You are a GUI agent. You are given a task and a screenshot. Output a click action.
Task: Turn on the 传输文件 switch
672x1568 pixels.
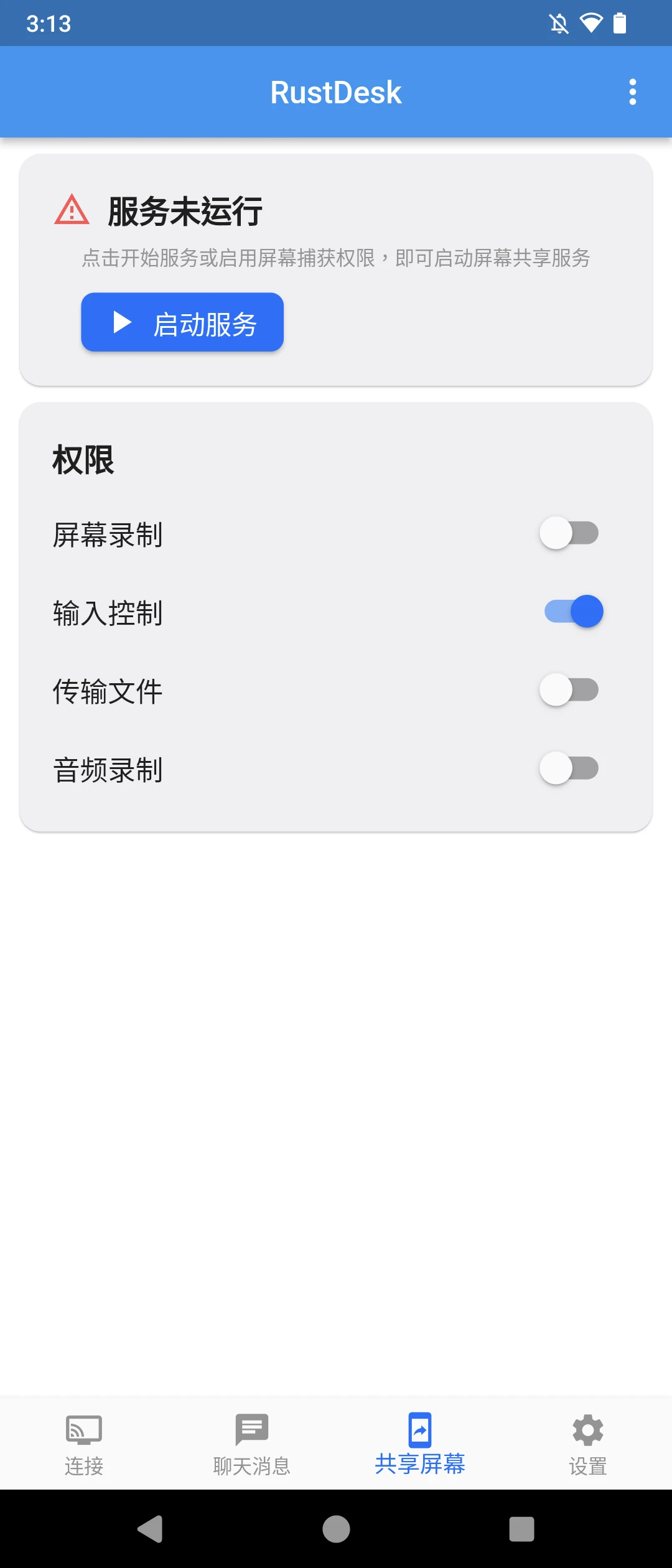569,690
